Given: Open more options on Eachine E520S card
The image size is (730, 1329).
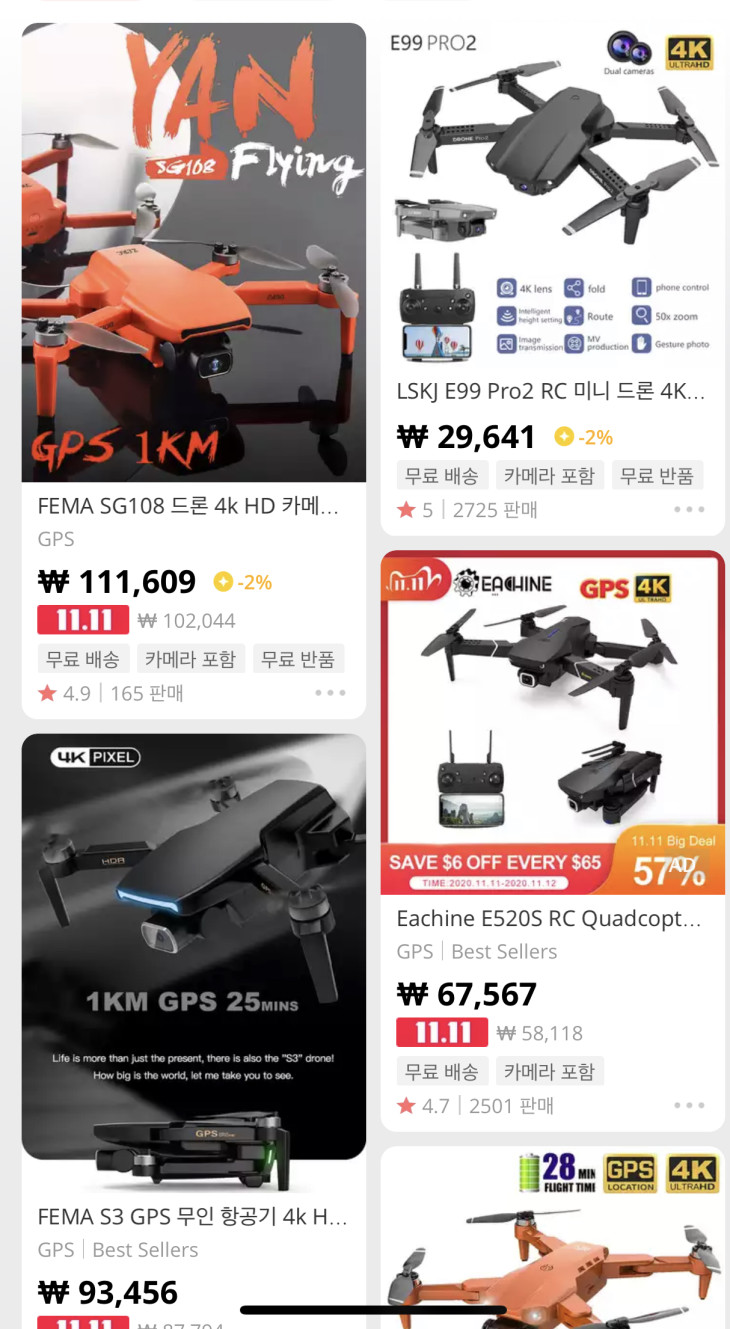Looking at the screenshot, I should click(x=689, y=1105).
